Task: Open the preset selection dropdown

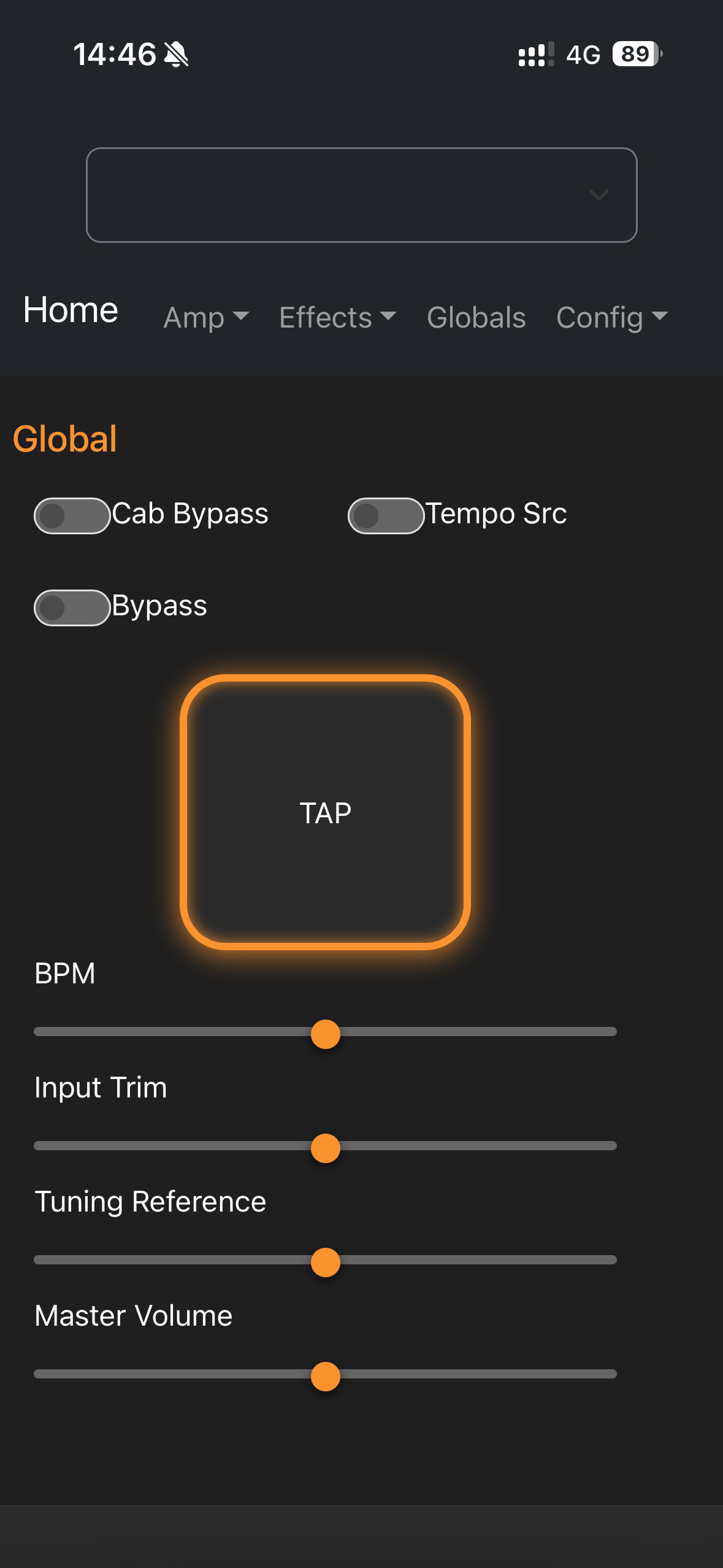Action: [362, 194]
